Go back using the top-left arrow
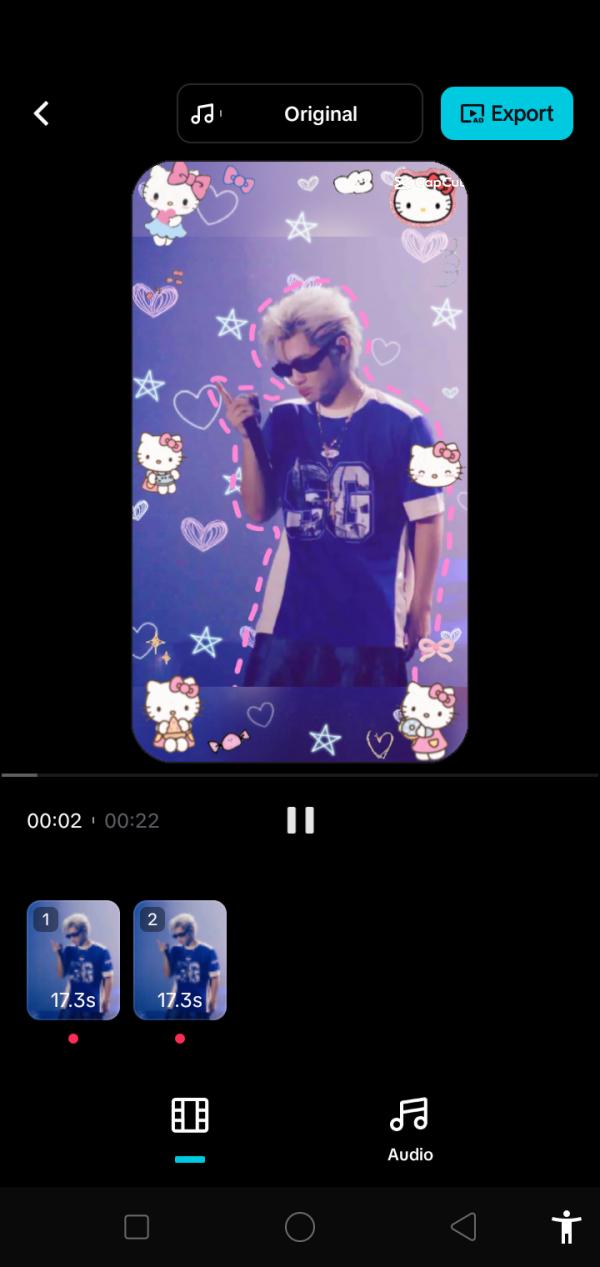 41,114
